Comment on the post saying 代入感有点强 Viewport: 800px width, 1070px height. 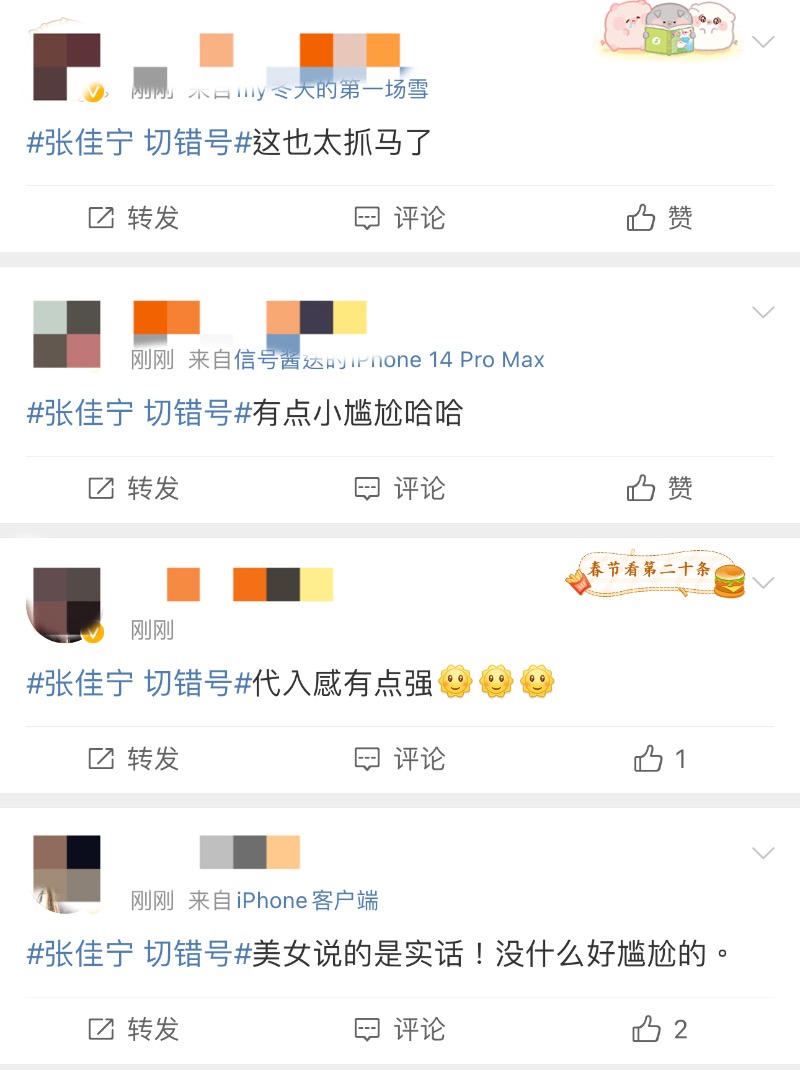tap(400, 759)
